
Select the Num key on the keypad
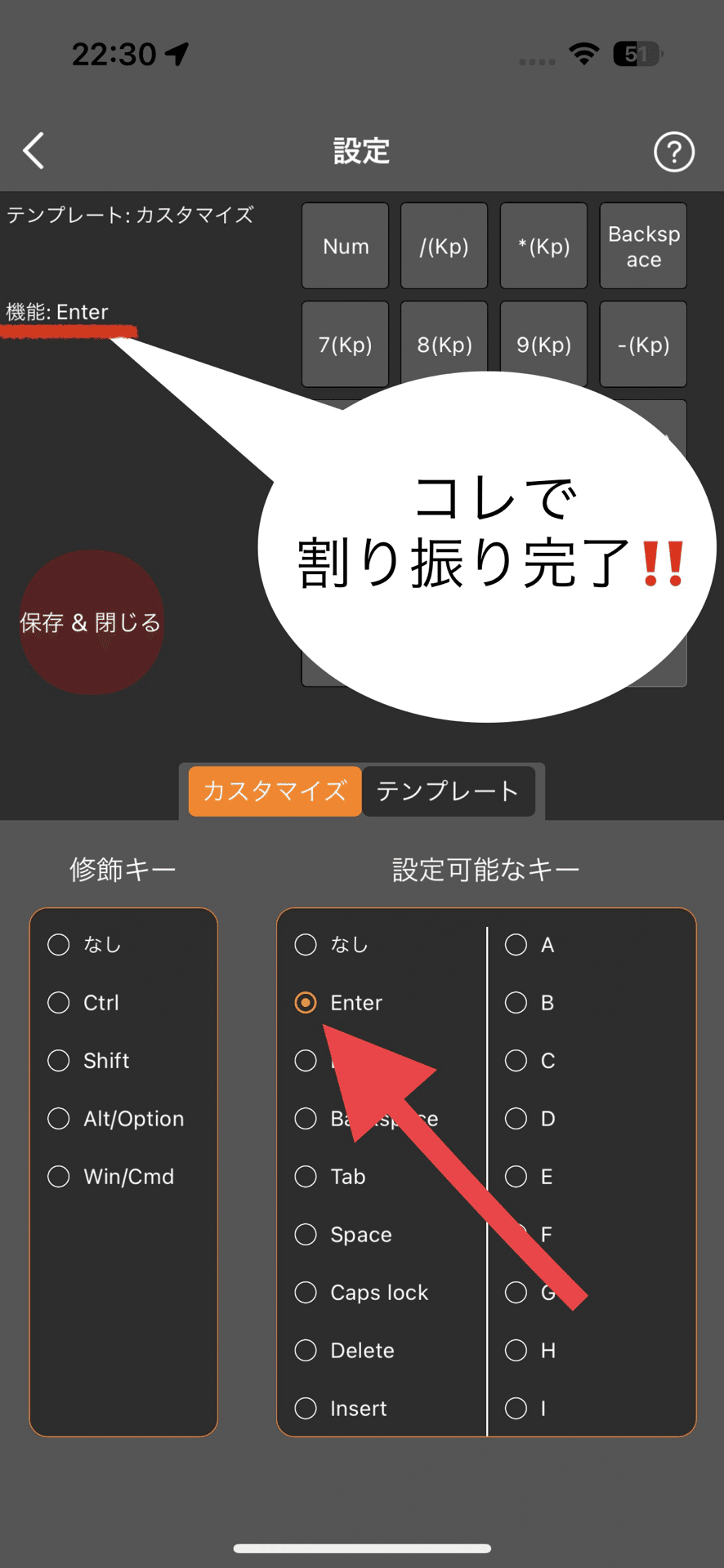coord(346,246)
